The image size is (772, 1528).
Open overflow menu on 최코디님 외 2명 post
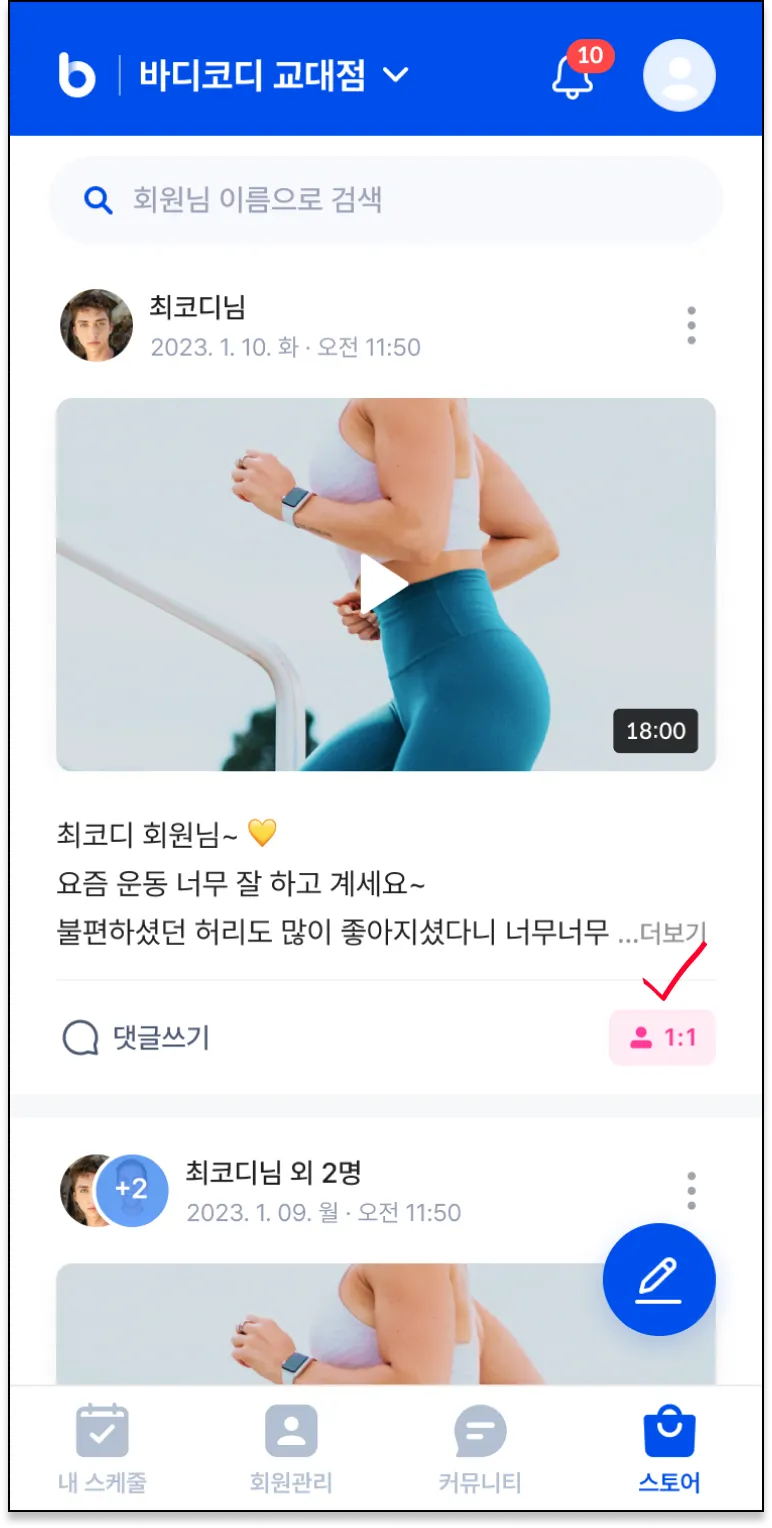coord(691,1191)
